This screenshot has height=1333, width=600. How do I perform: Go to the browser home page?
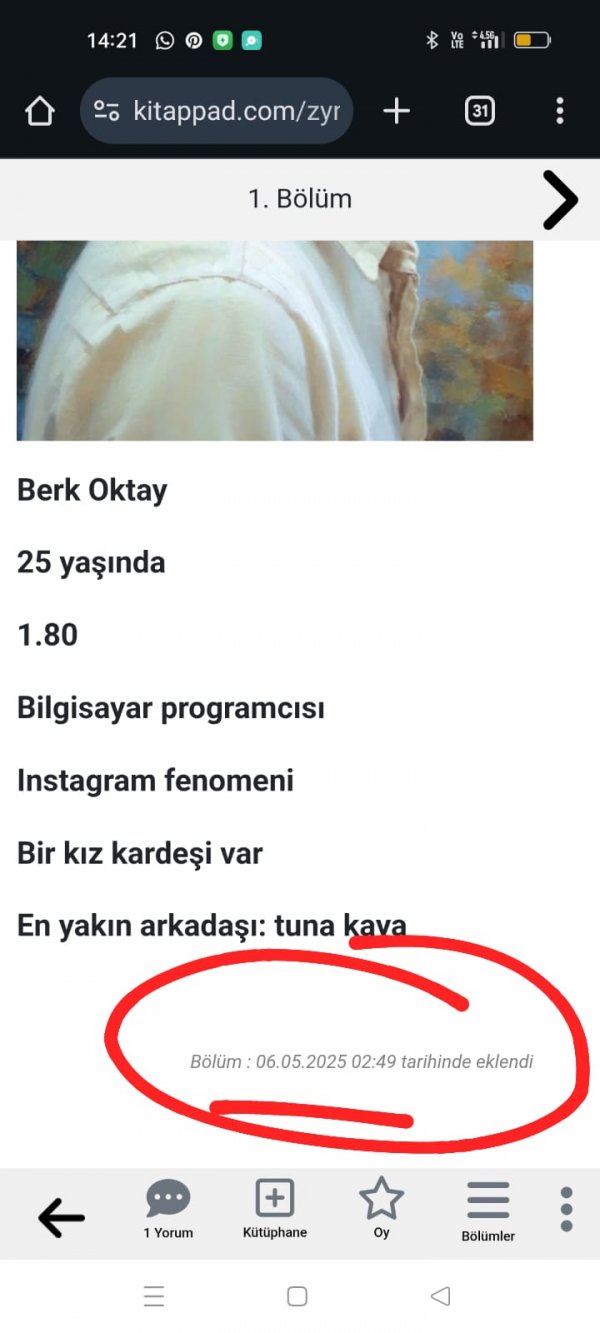pyautogui.click(x=40, y=111)
